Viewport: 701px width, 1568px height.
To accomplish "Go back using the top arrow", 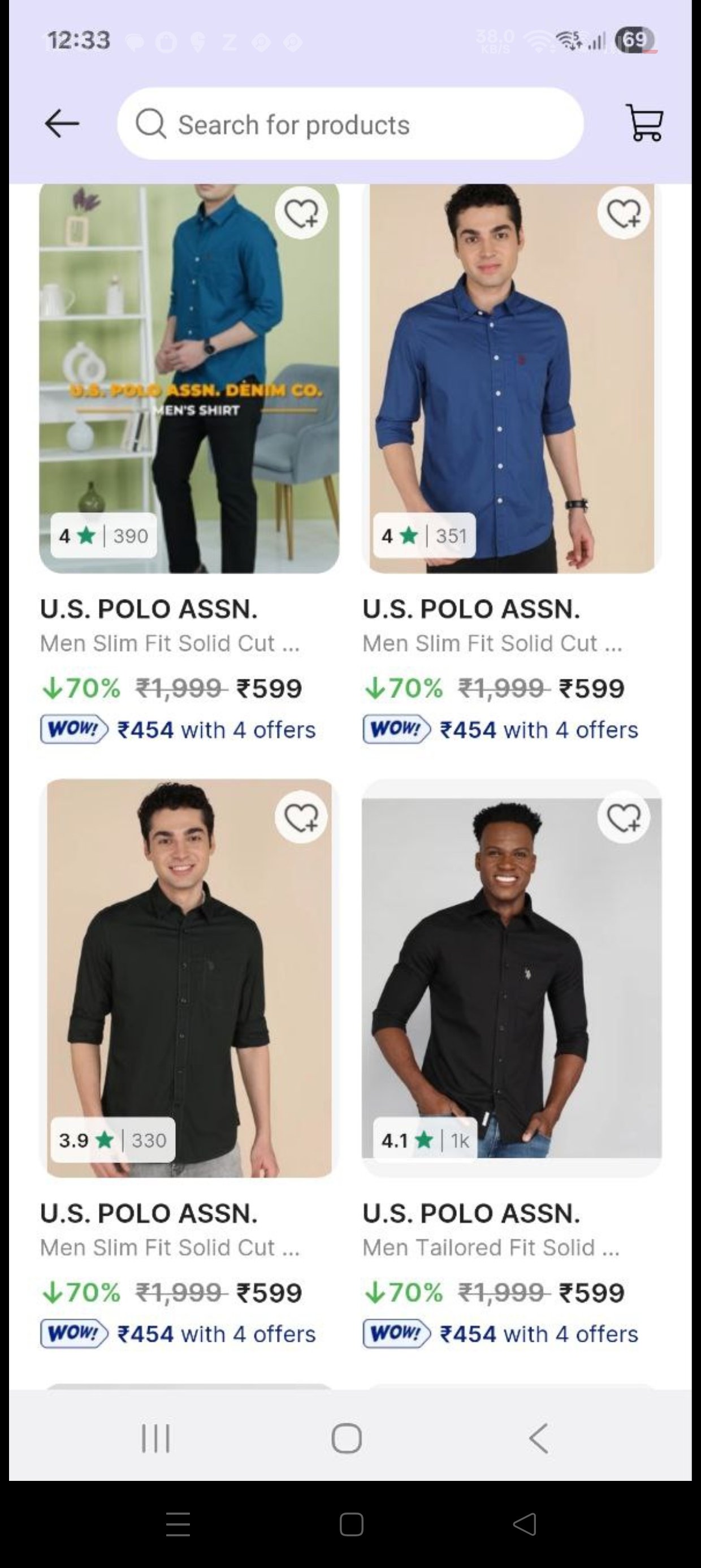I will pos(62,124).
